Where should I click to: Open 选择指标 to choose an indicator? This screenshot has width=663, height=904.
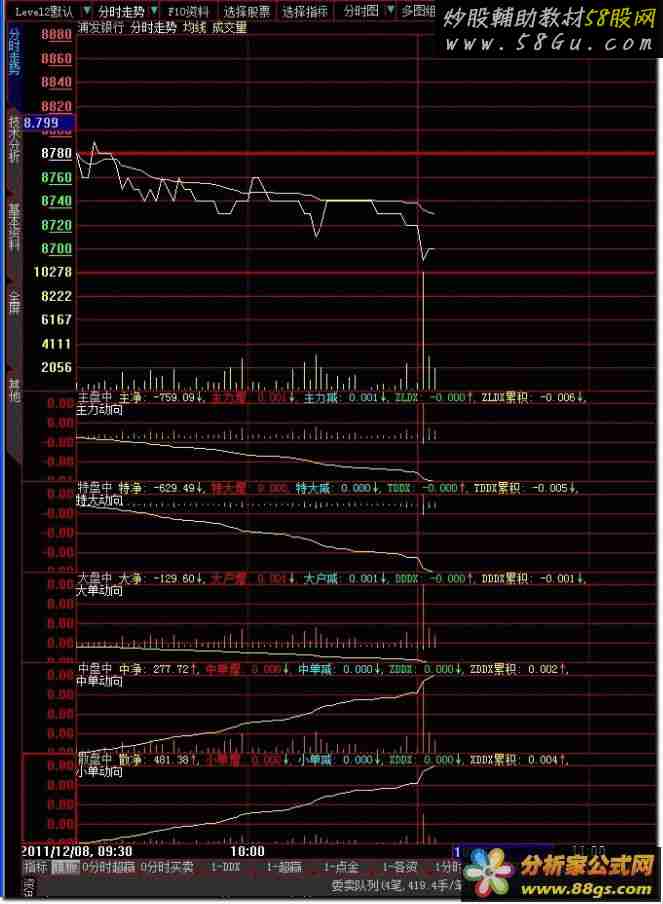(x=304, y=11)
